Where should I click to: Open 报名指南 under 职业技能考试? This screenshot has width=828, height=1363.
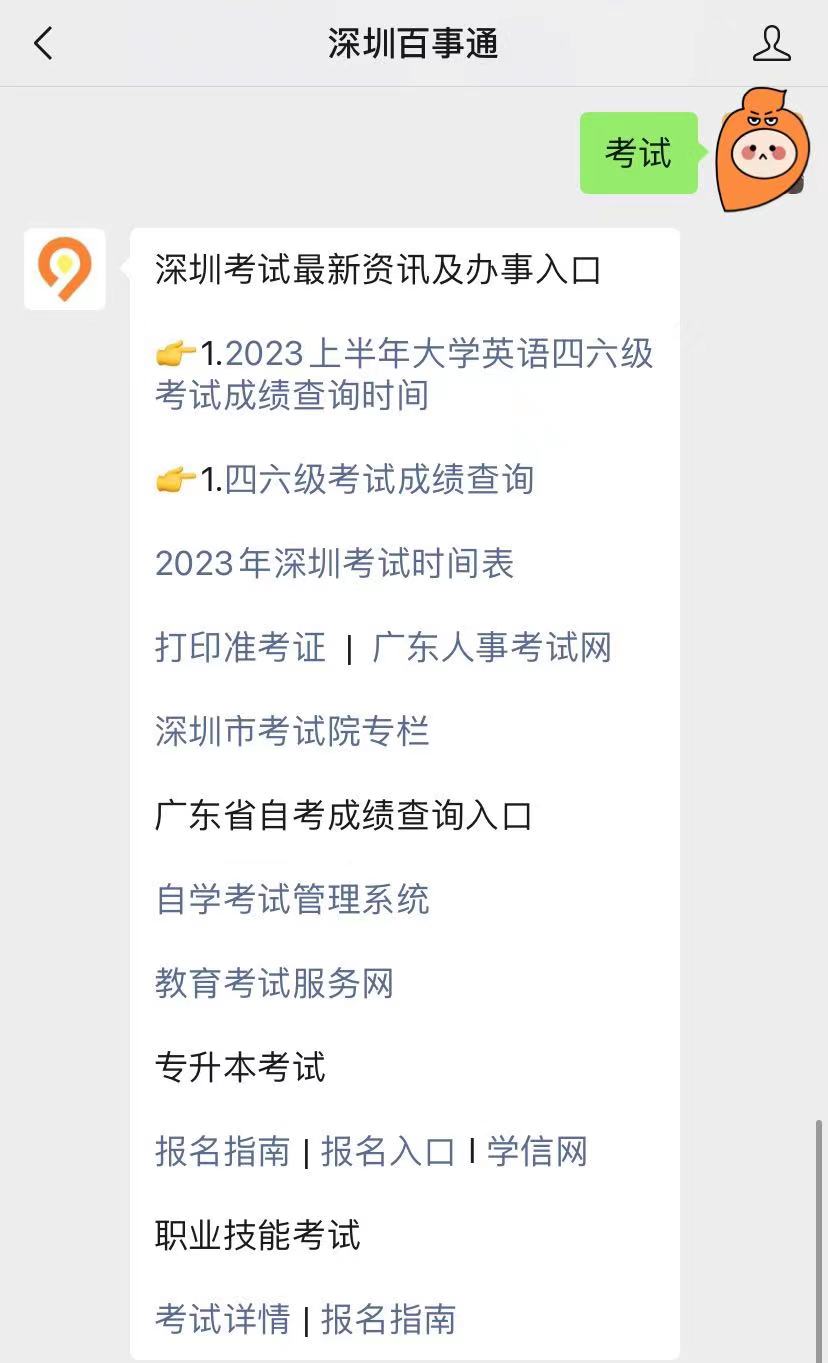[388, 1319]
